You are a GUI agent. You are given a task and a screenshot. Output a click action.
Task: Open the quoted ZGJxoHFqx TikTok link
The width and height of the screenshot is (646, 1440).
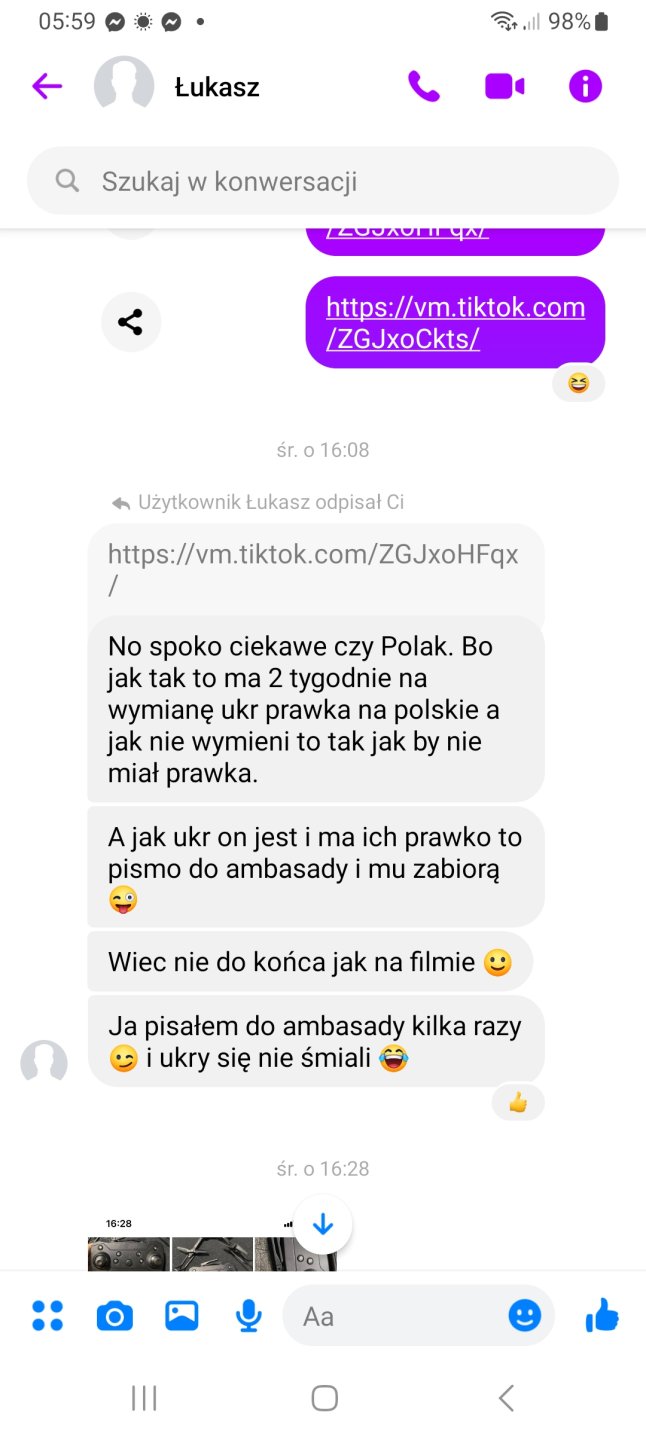click(x=312, y=568)
